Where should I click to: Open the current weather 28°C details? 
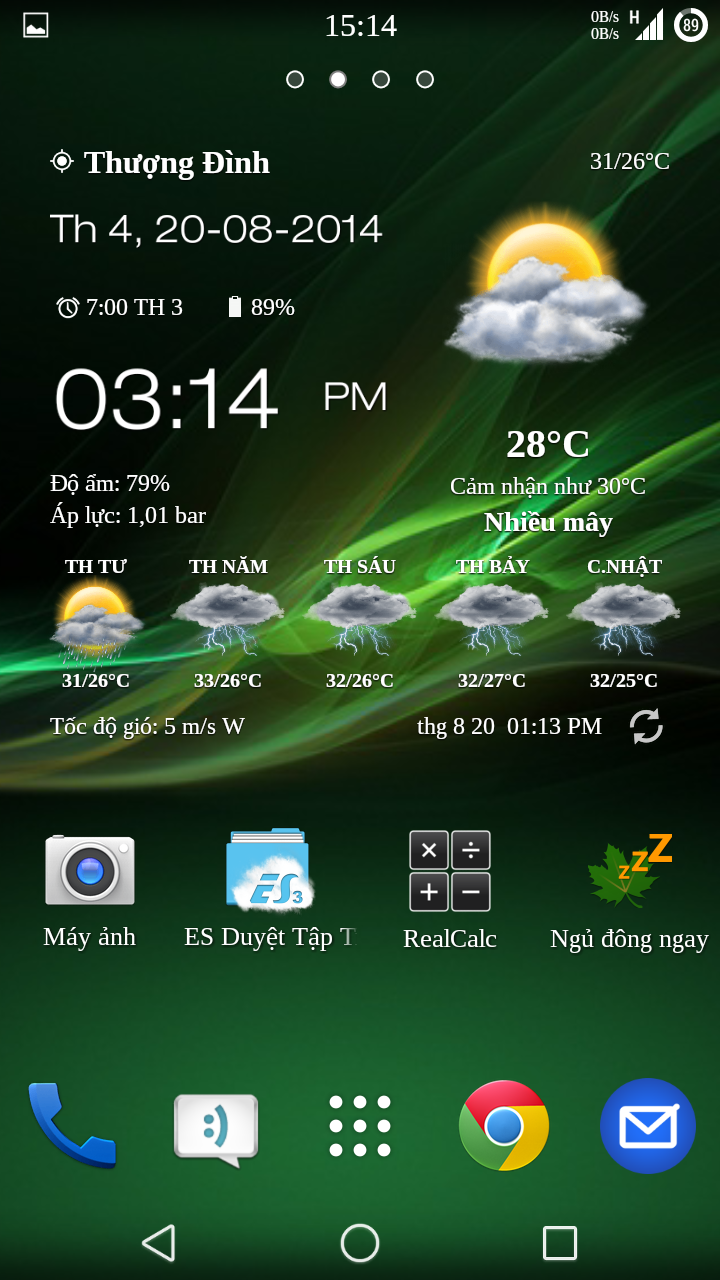coord(548,444)
